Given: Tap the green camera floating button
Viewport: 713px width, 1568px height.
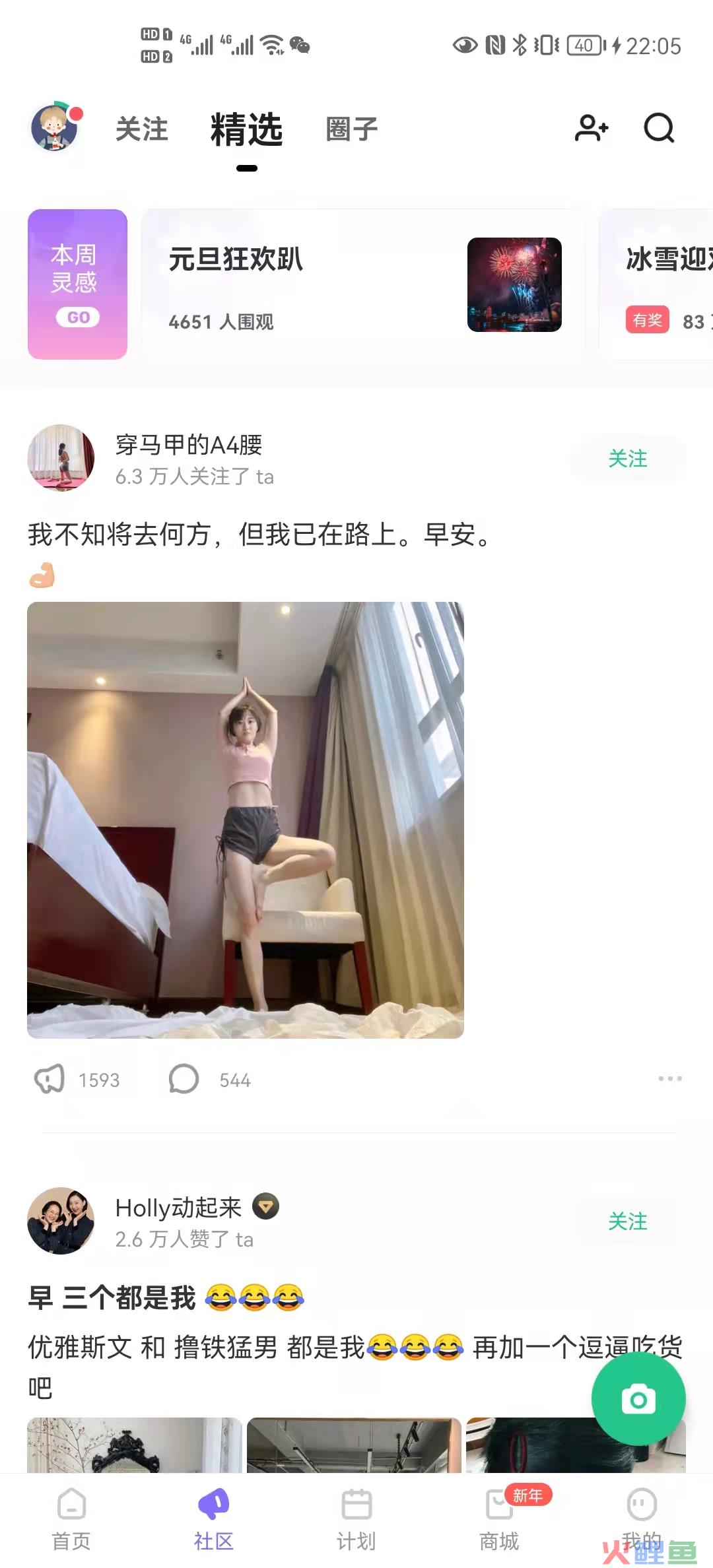Looking at the screenshot, I should coord(638,1398).
